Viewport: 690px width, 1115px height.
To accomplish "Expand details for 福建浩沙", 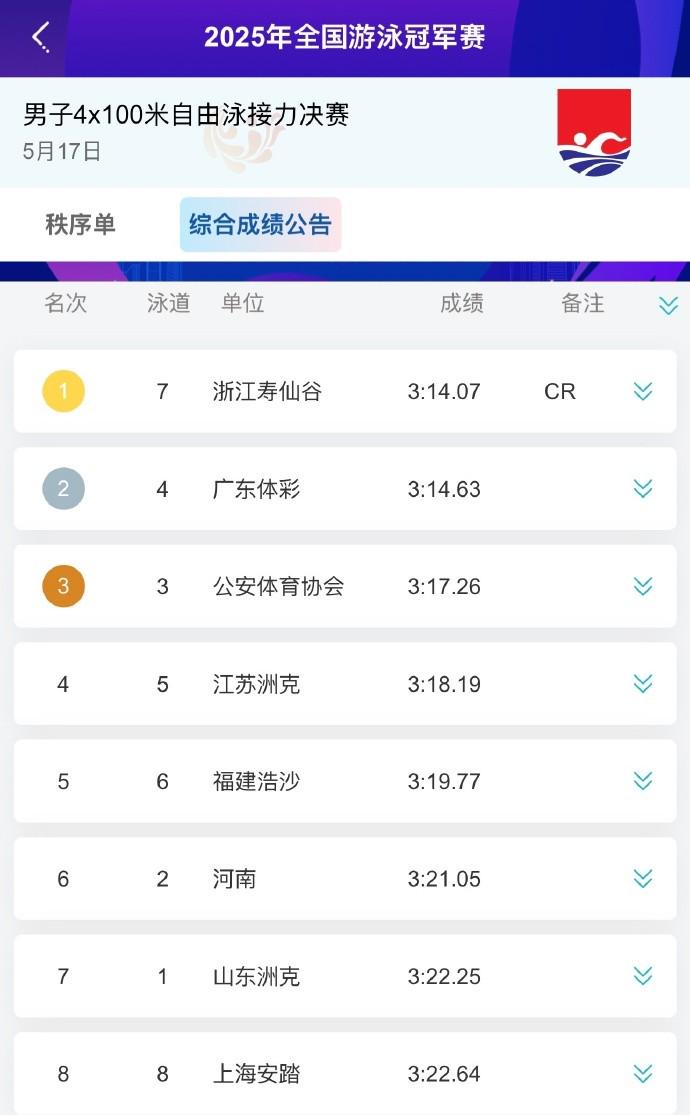I will pyautogui.click(x=643, y=781).
